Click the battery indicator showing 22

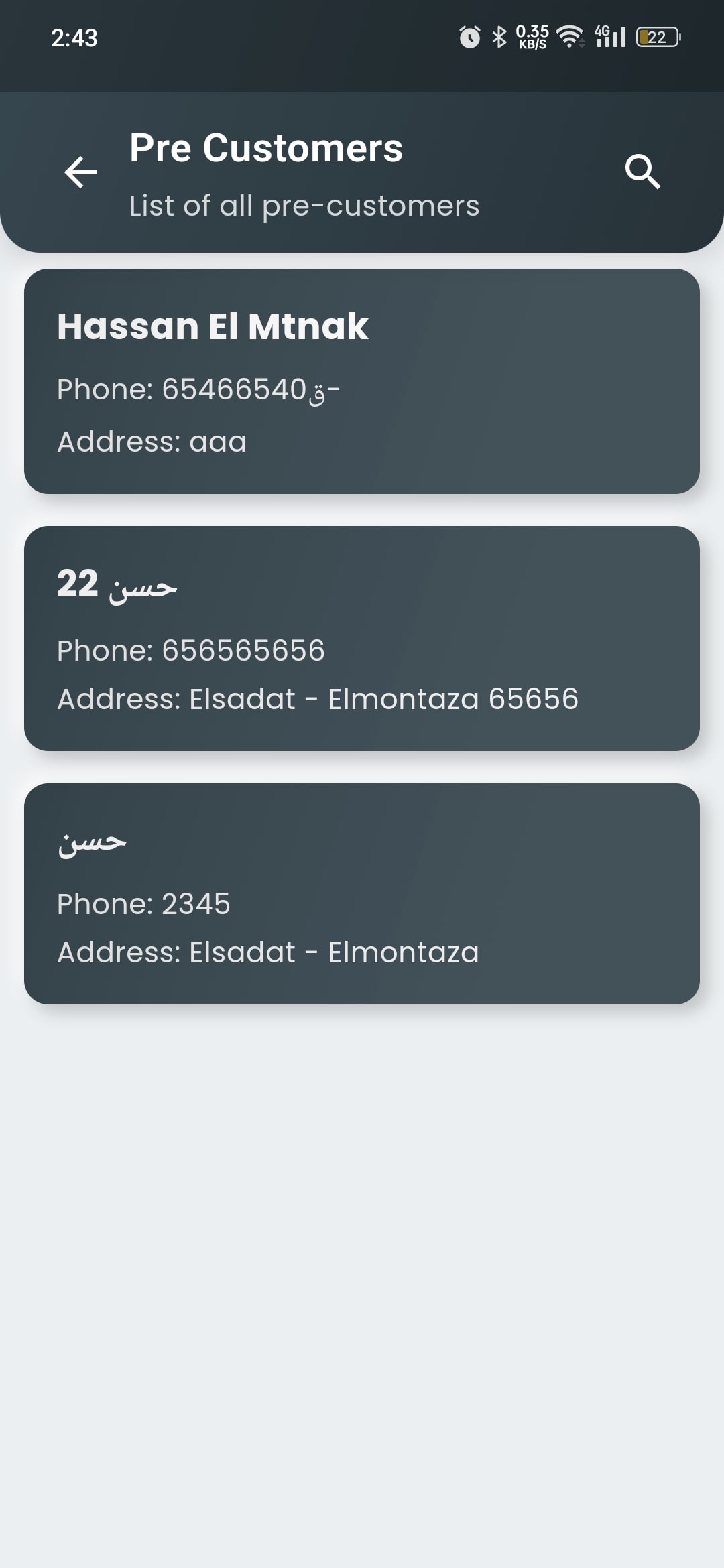point(657,37)
